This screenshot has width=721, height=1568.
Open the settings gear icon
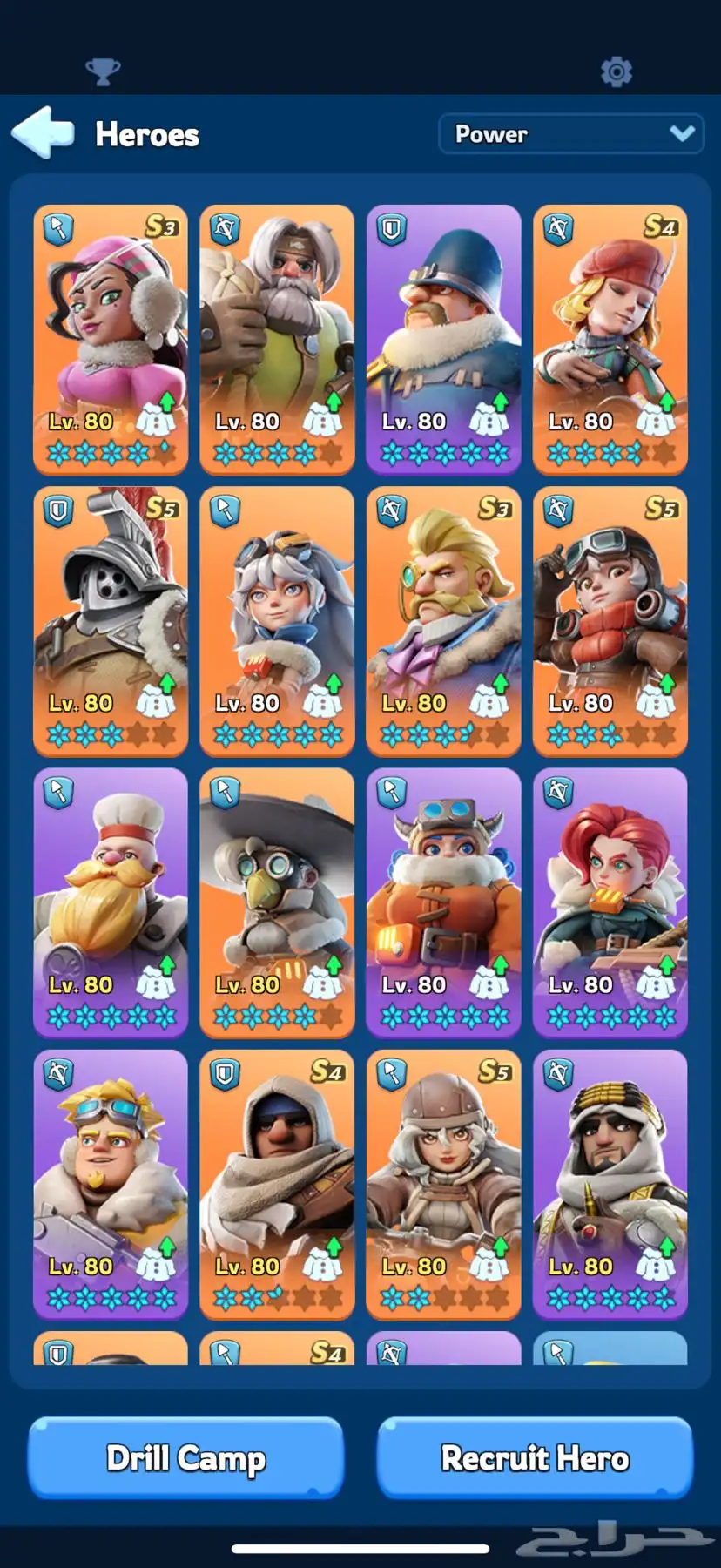[x=617, y=71]
